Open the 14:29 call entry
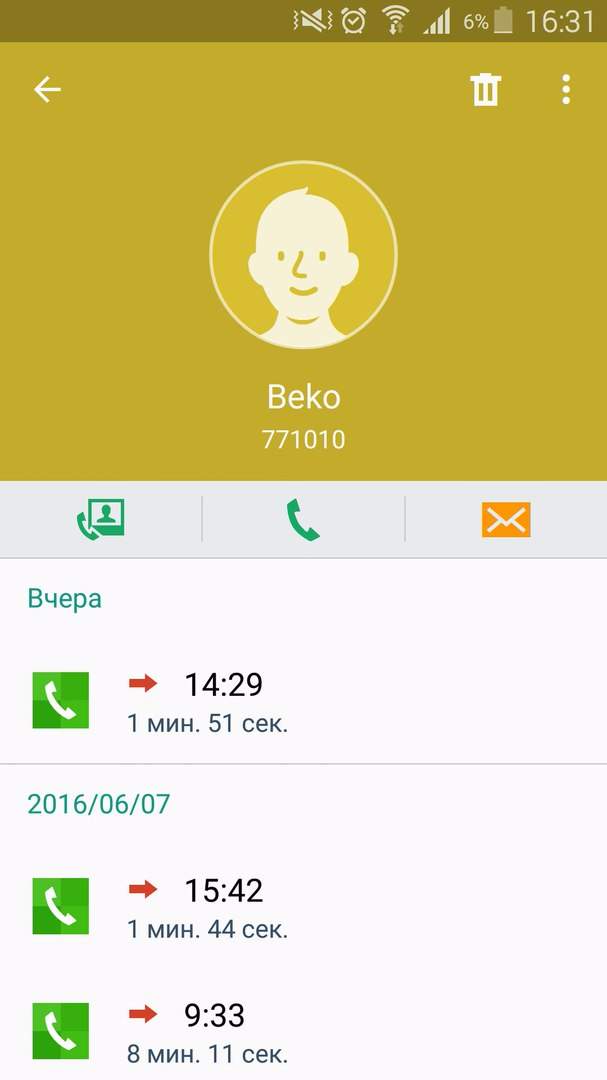 [303, 700]
